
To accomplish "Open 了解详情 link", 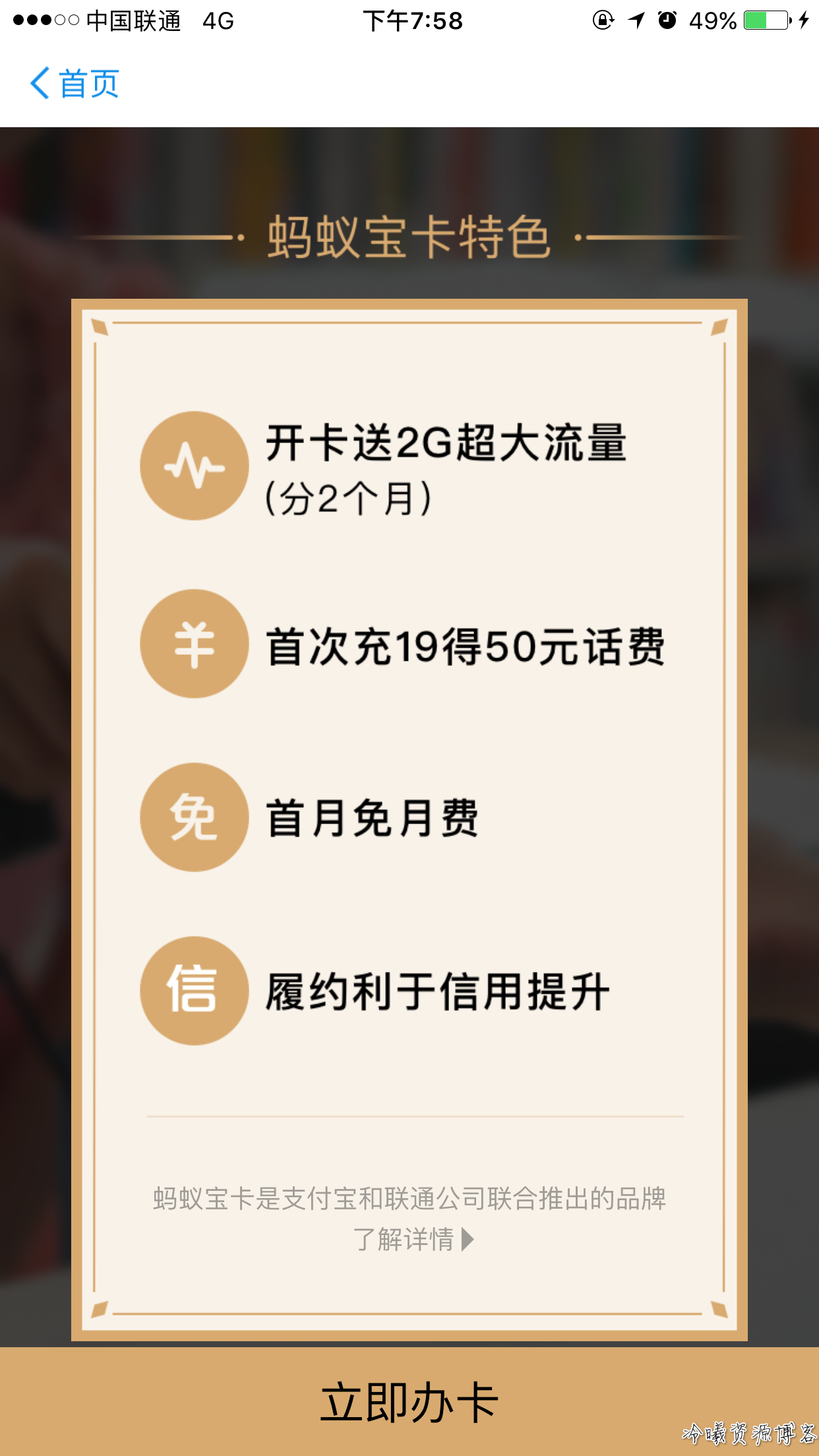I will pos(411,1239).
